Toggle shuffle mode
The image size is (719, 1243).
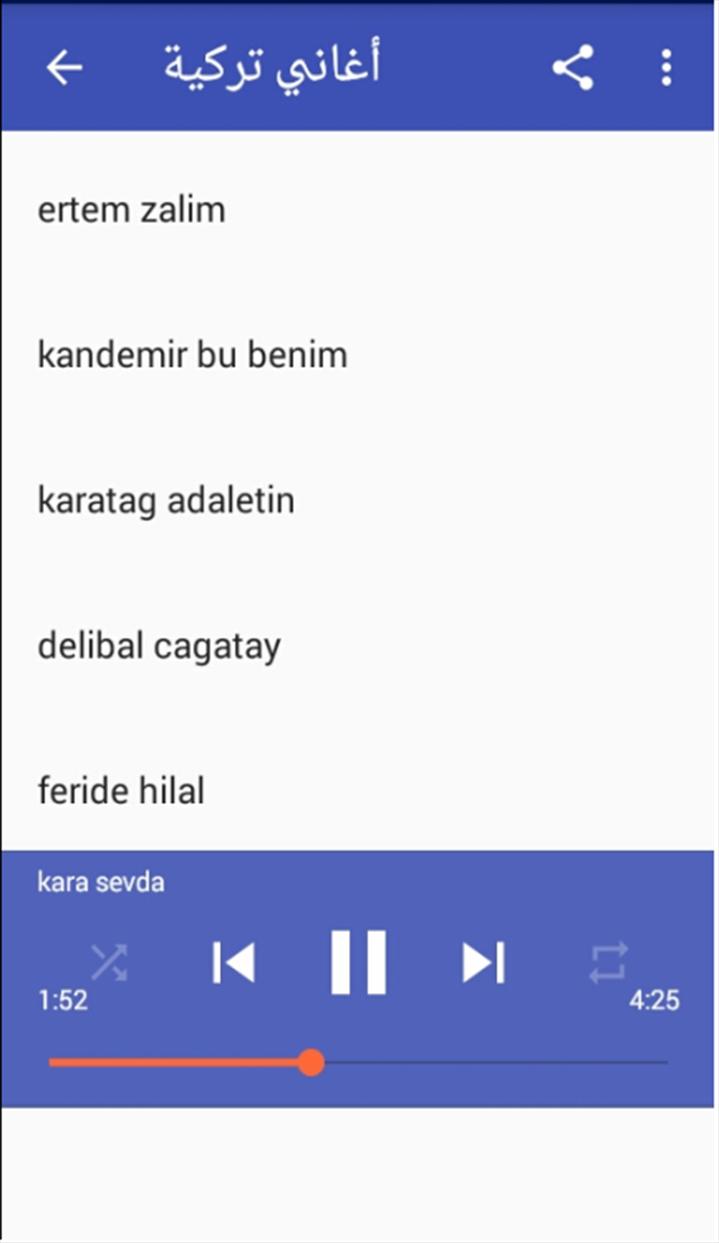click(109, 962)
